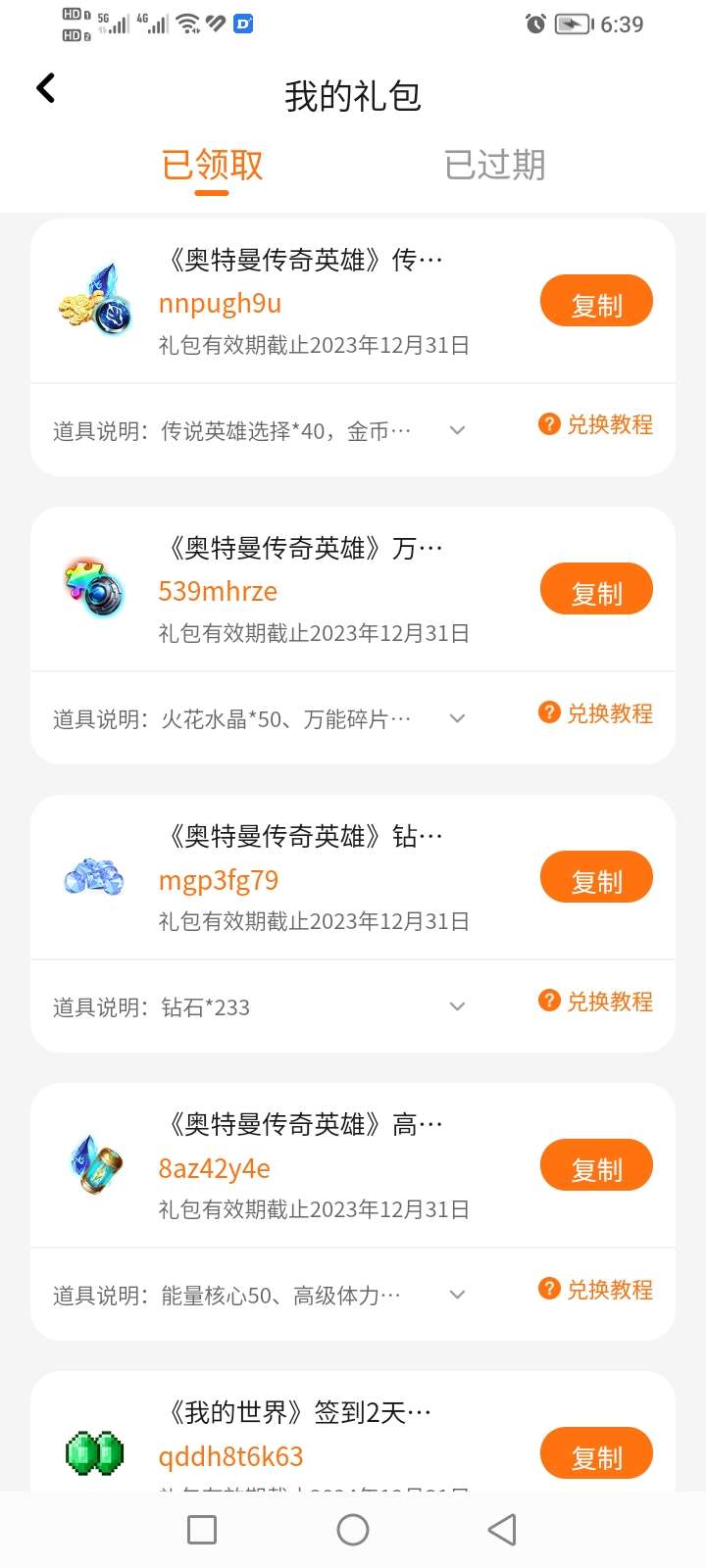Open 兑换教程 for the 539mhrze gift
706x1568 pixels.
pos(596,713)
